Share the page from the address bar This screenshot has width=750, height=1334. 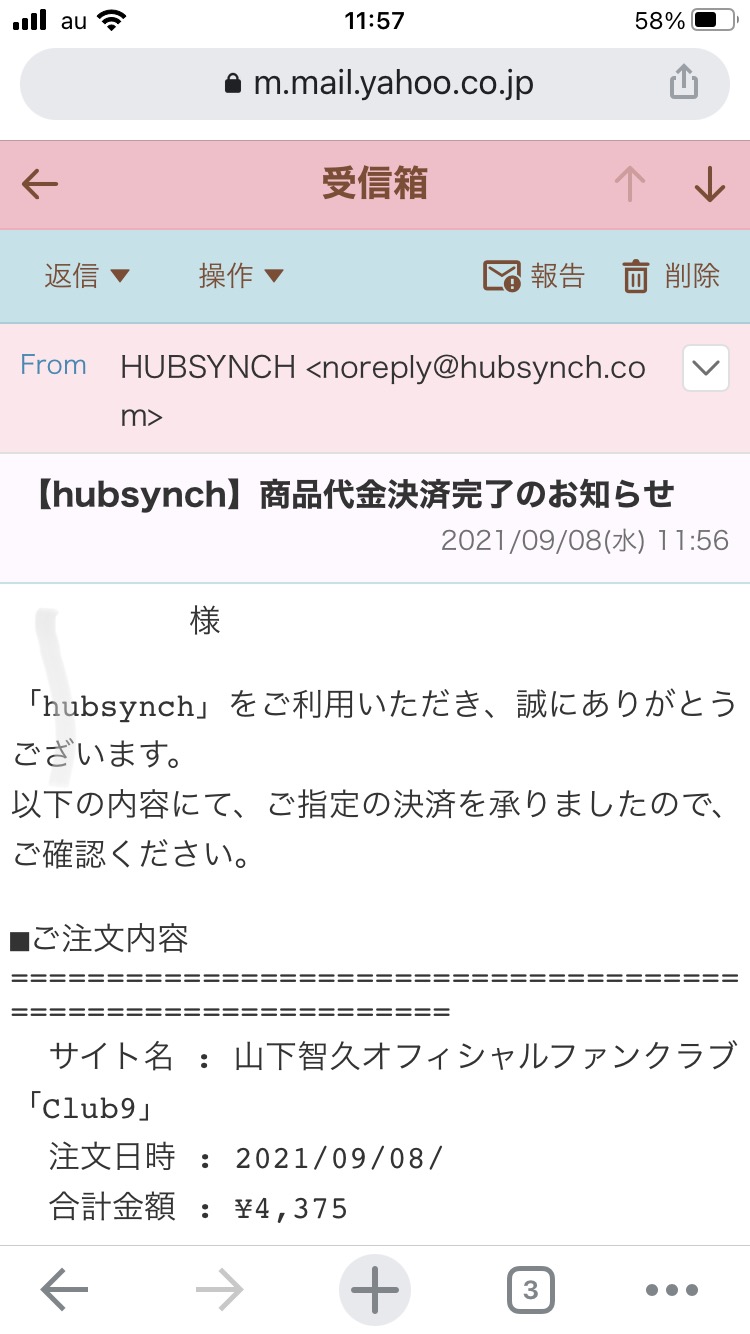[683, 82]
